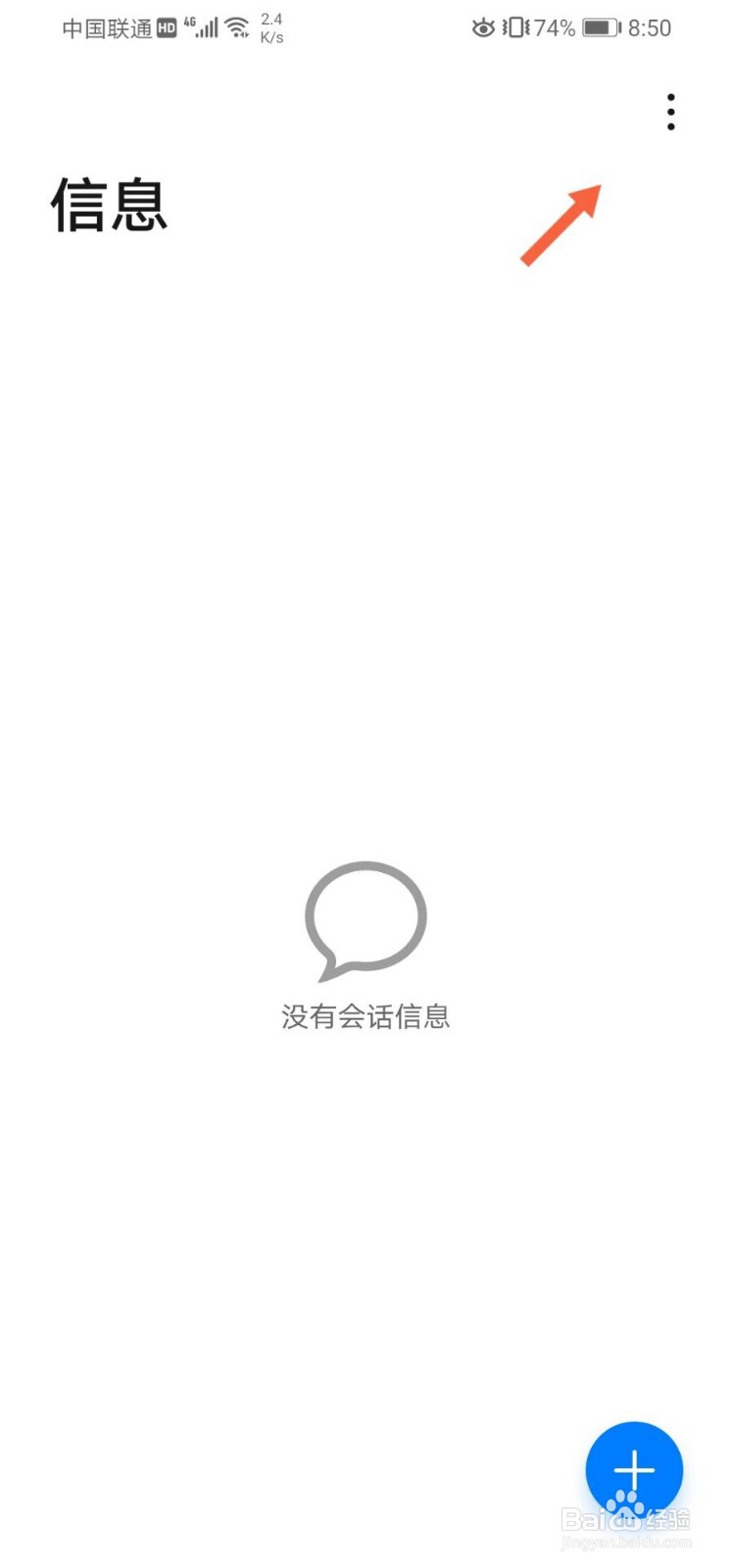Tap the HD volte indicator icon
This screenshot has height=1568, width=732.
pos(167,26)
